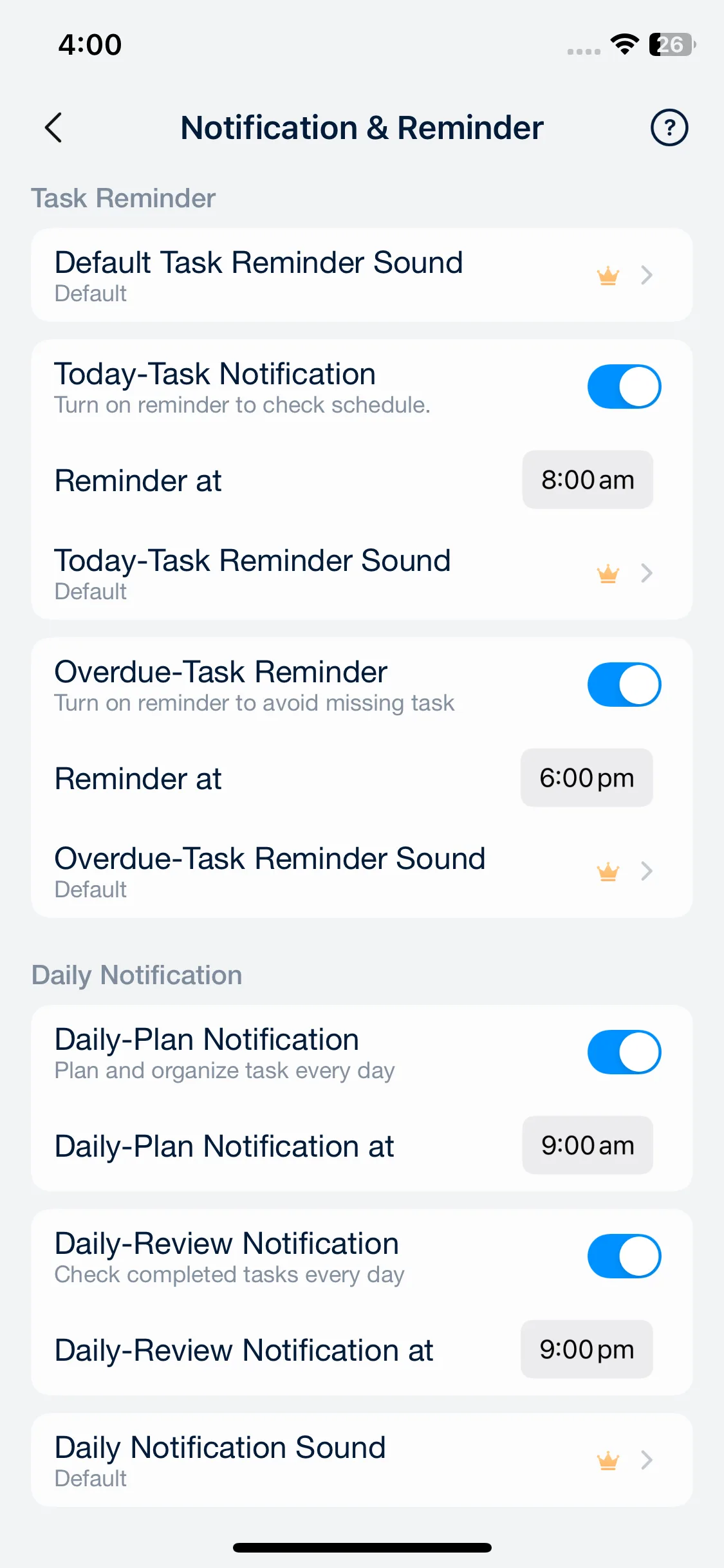Screen dimensions: 724x1568
Task: Turn off Today-Task Notification
Action: (624, 387)
